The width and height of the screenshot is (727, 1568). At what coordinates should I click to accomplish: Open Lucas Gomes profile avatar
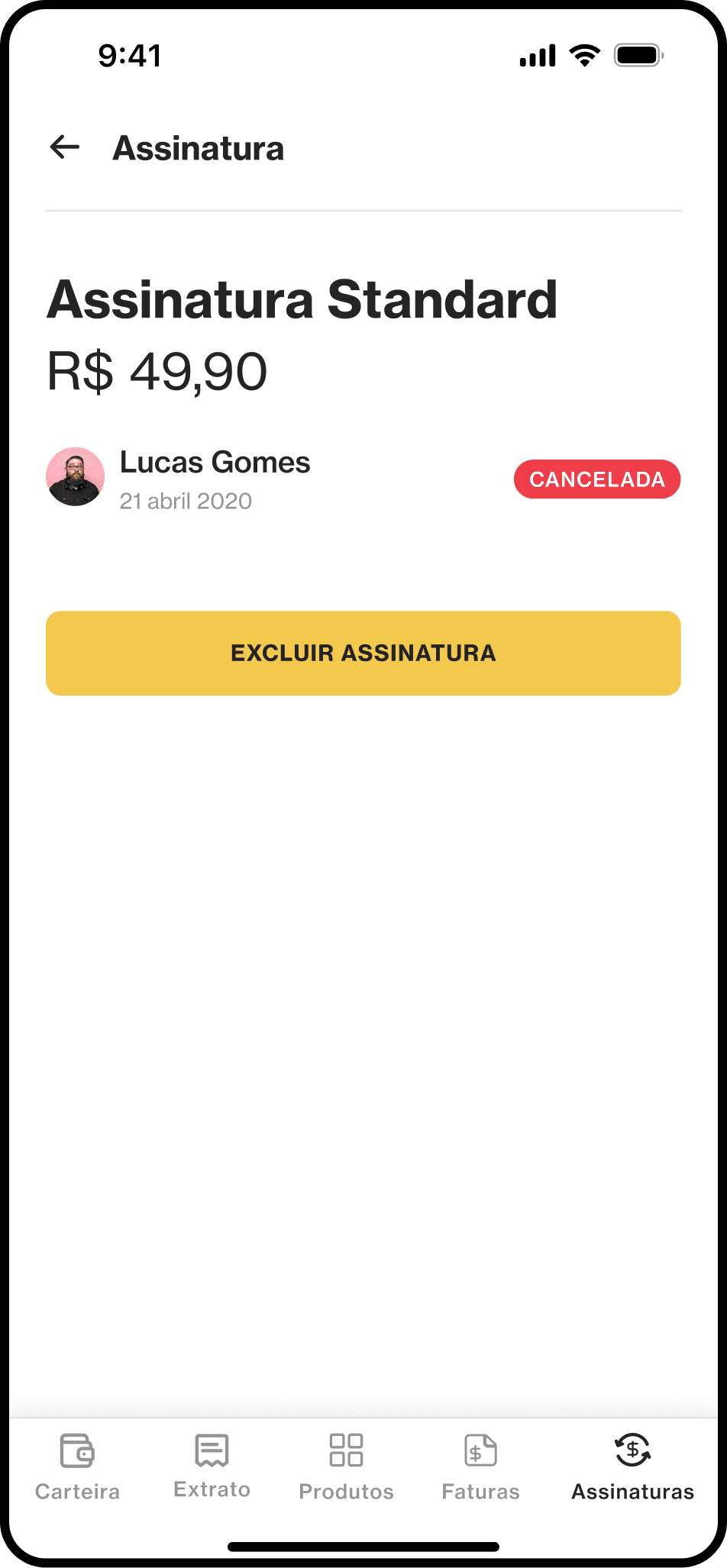(74, 477)
